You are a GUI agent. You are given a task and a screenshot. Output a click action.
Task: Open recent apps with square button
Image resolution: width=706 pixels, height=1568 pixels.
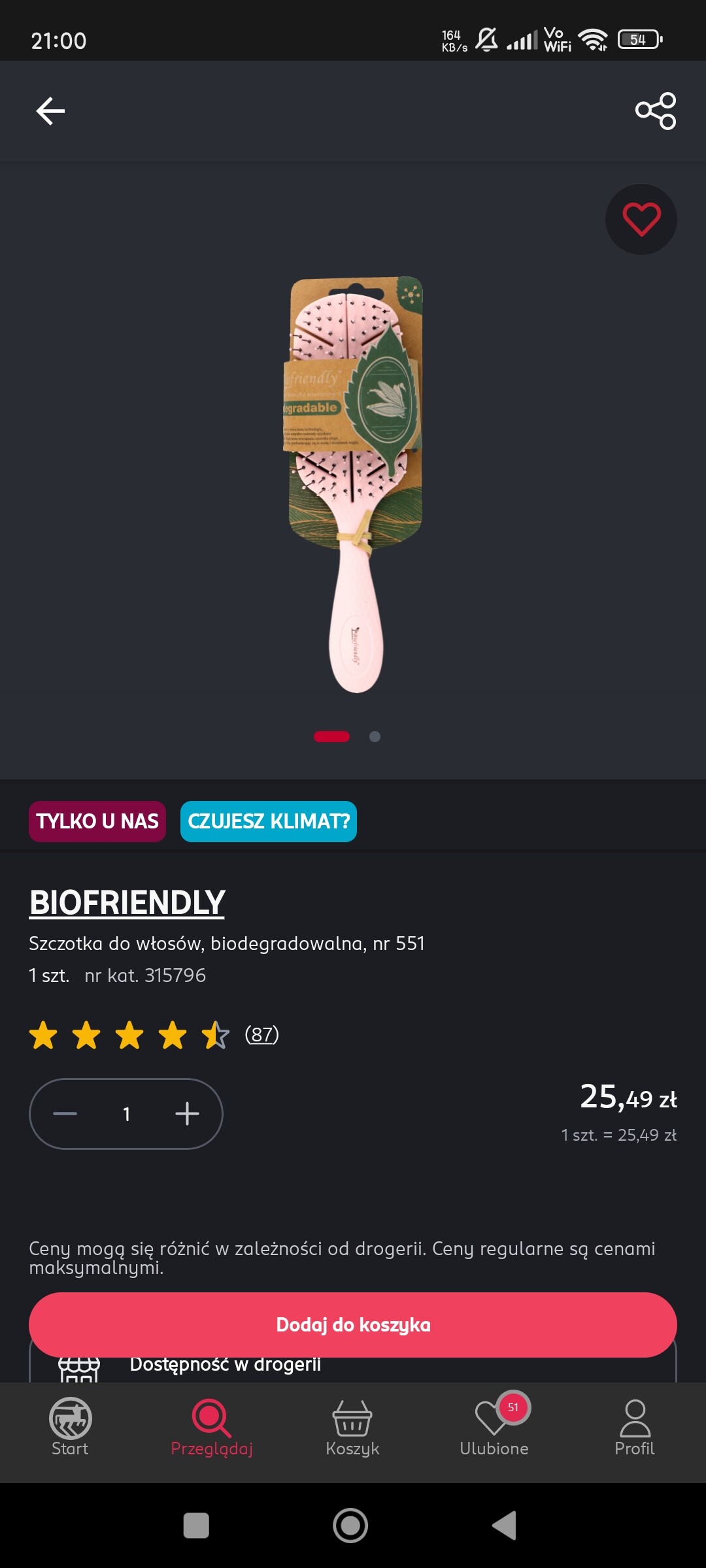click(196, 1526)
